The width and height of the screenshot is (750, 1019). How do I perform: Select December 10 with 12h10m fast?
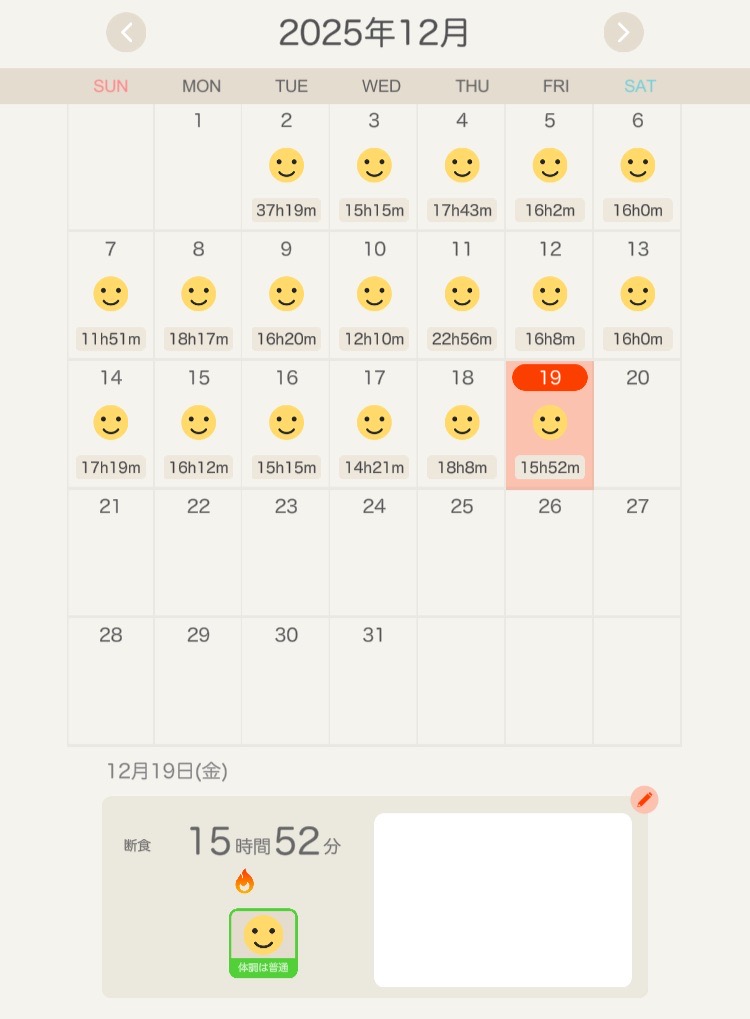tap(373, 295)
